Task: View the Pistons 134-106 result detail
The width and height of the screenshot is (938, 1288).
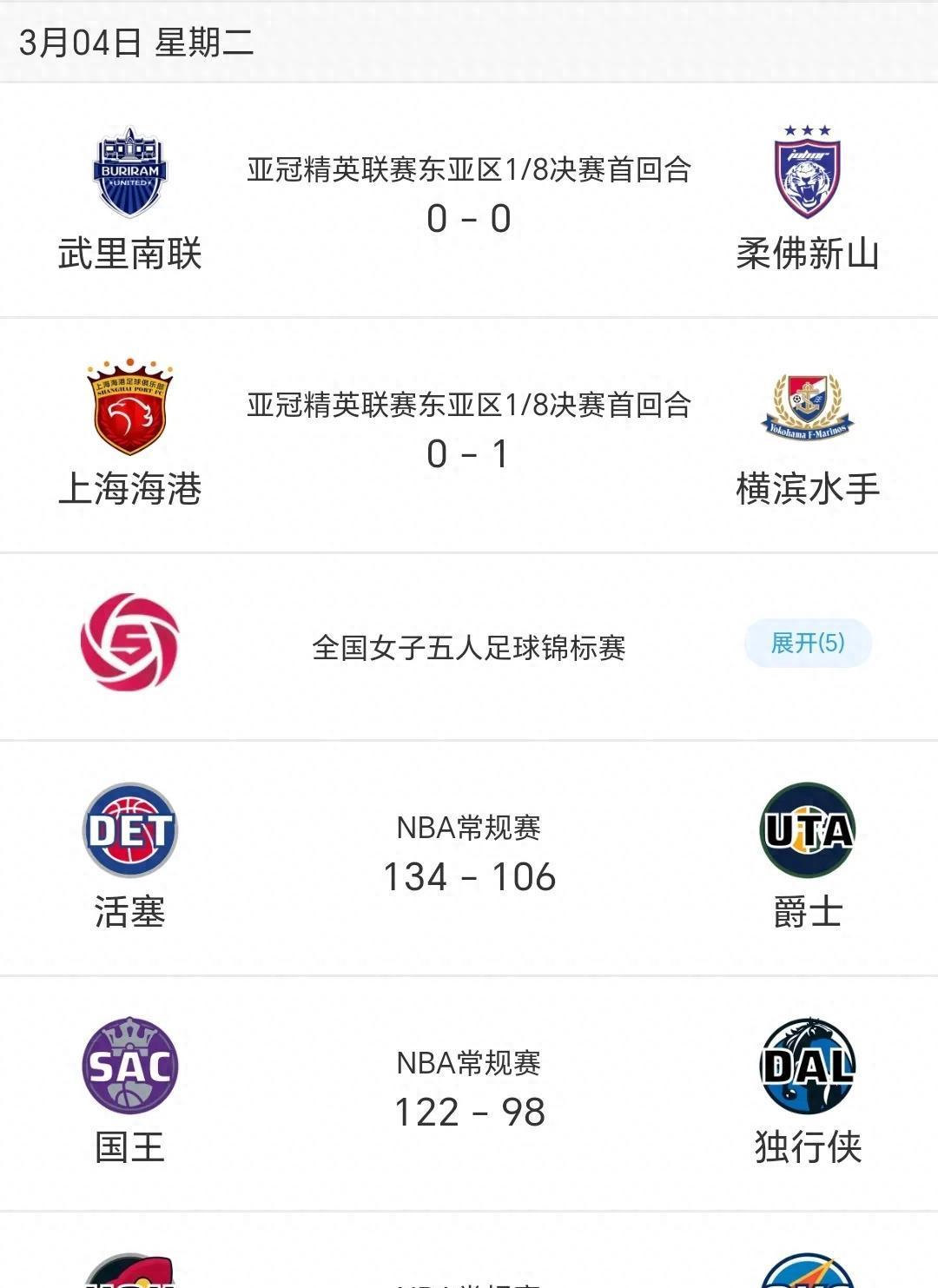Action: coord(469,877)
